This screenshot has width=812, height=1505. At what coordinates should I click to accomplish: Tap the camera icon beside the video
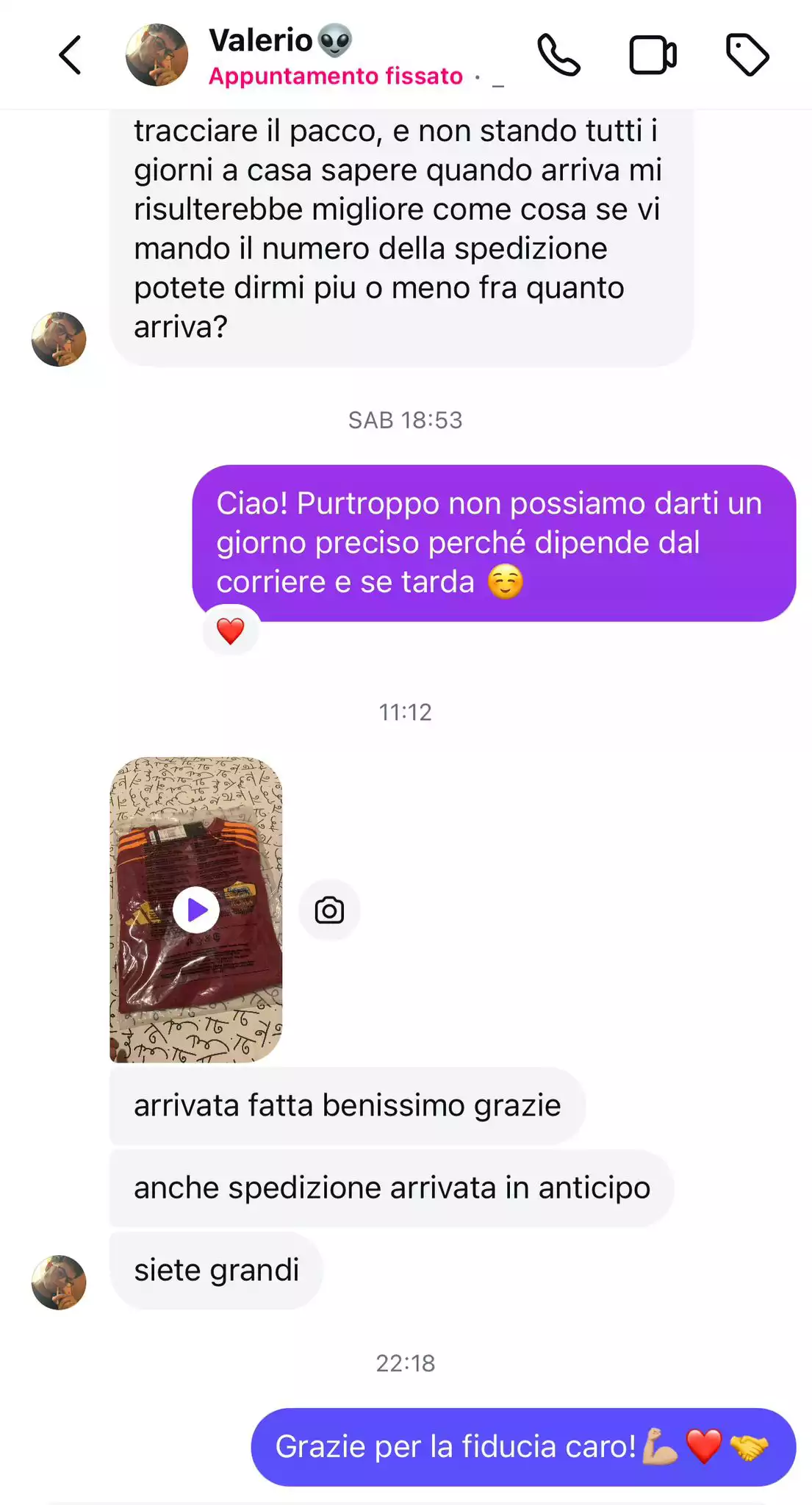coord(329,910)
